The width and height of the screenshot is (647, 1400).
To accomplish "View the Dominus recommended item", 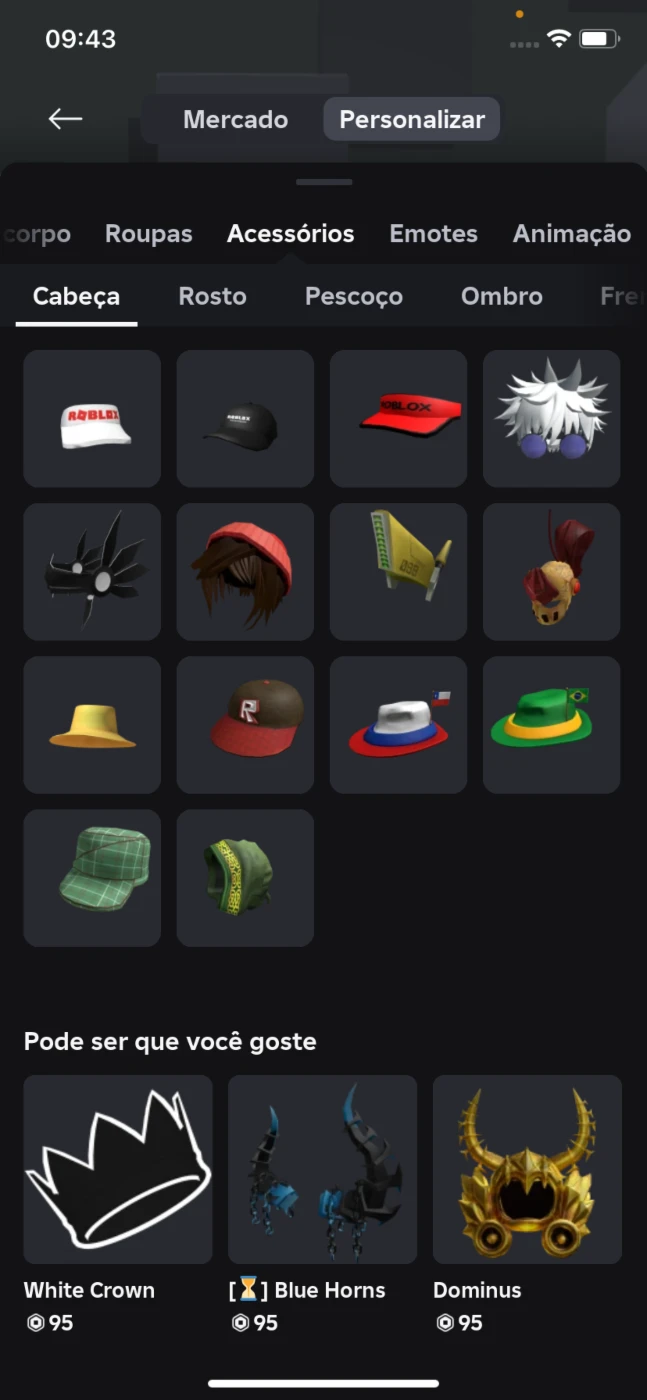I will point(527,1205).
